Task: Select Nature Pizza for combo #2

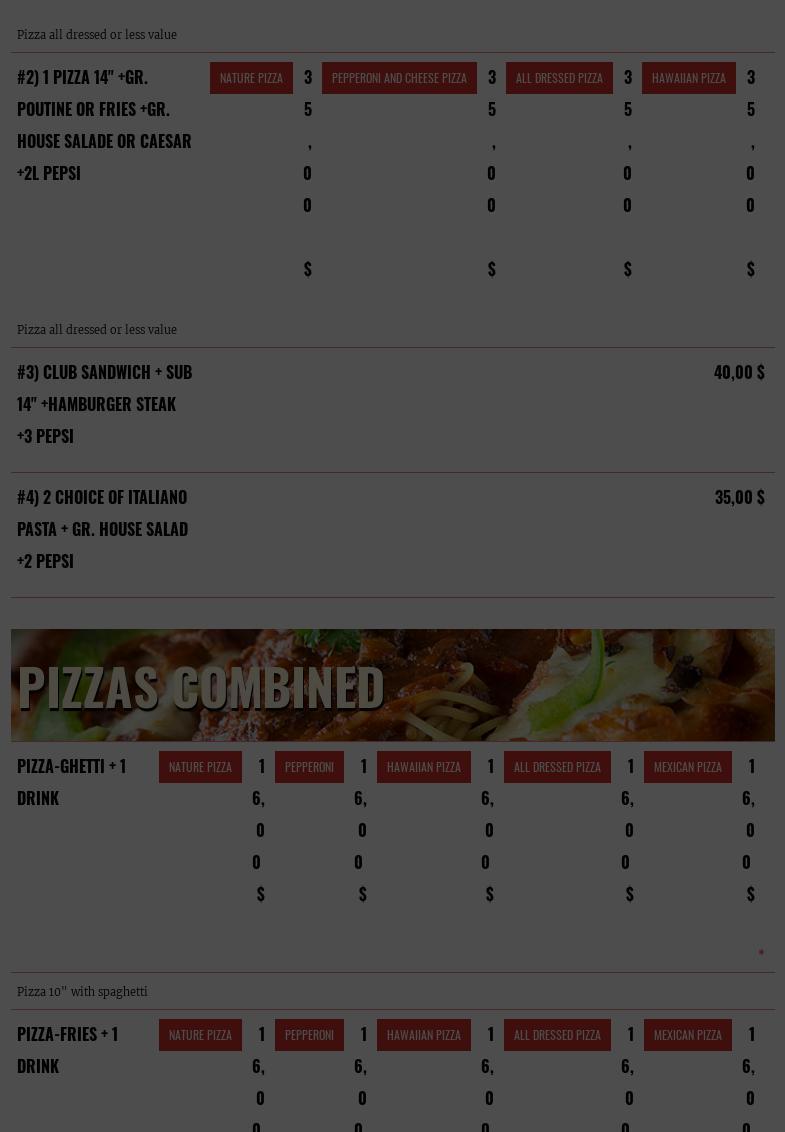Action: 251,78
